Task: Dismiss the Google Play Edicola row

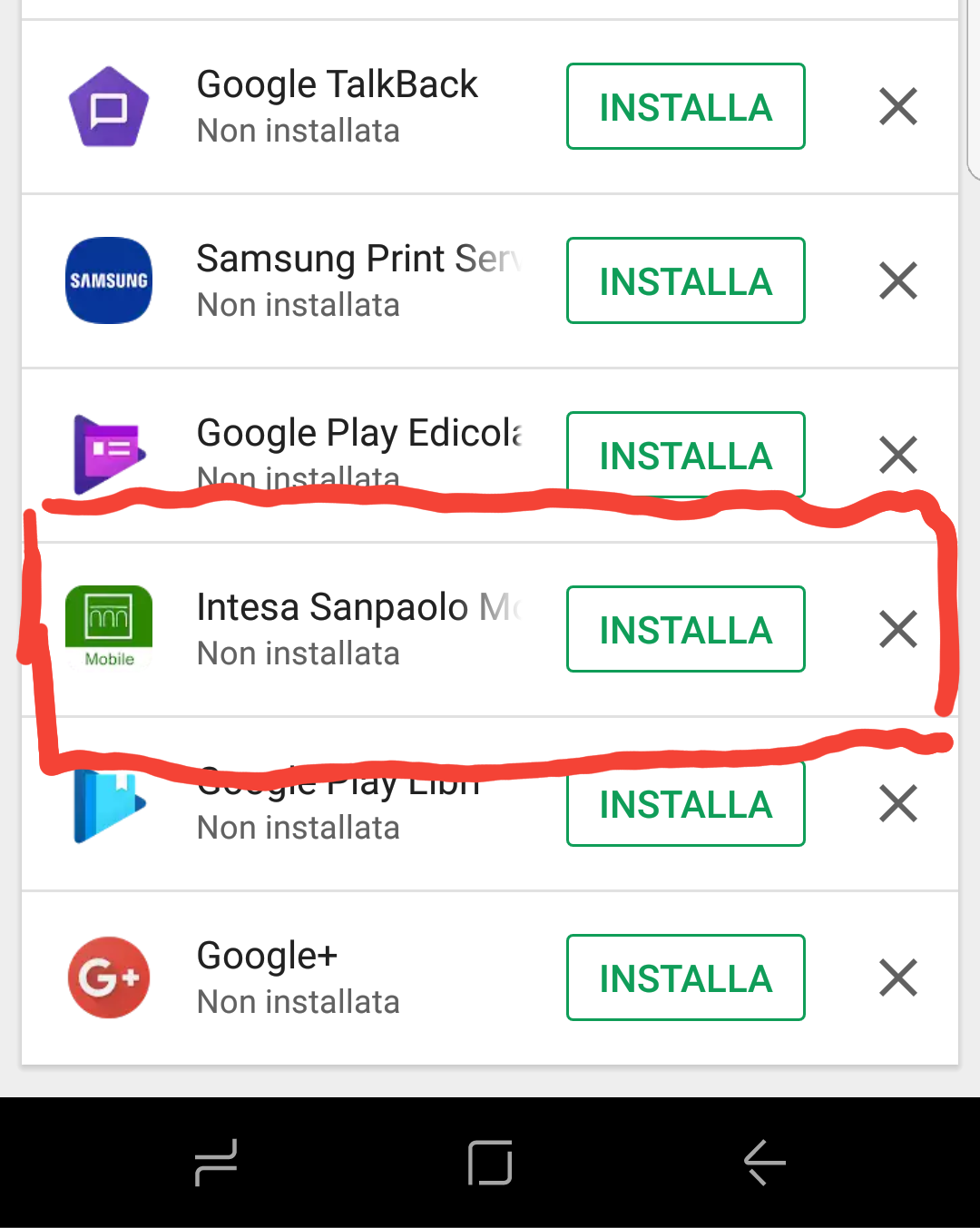Action: [x=897, y=456]
